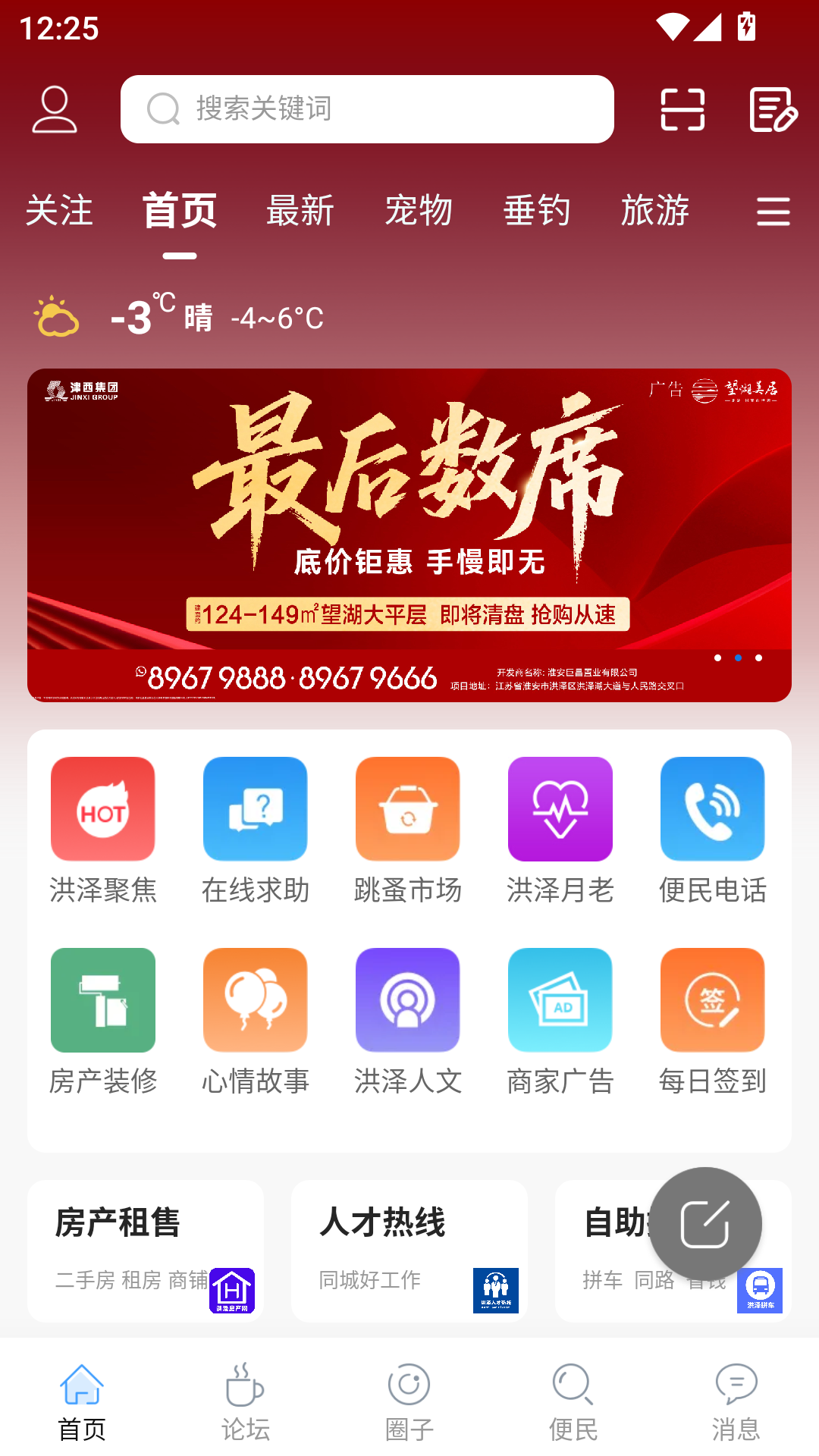Open the 垂钓 fishing tab
Image resolution: width=819 pixels, height=1456 pixels.
click(x=537, y=211)
